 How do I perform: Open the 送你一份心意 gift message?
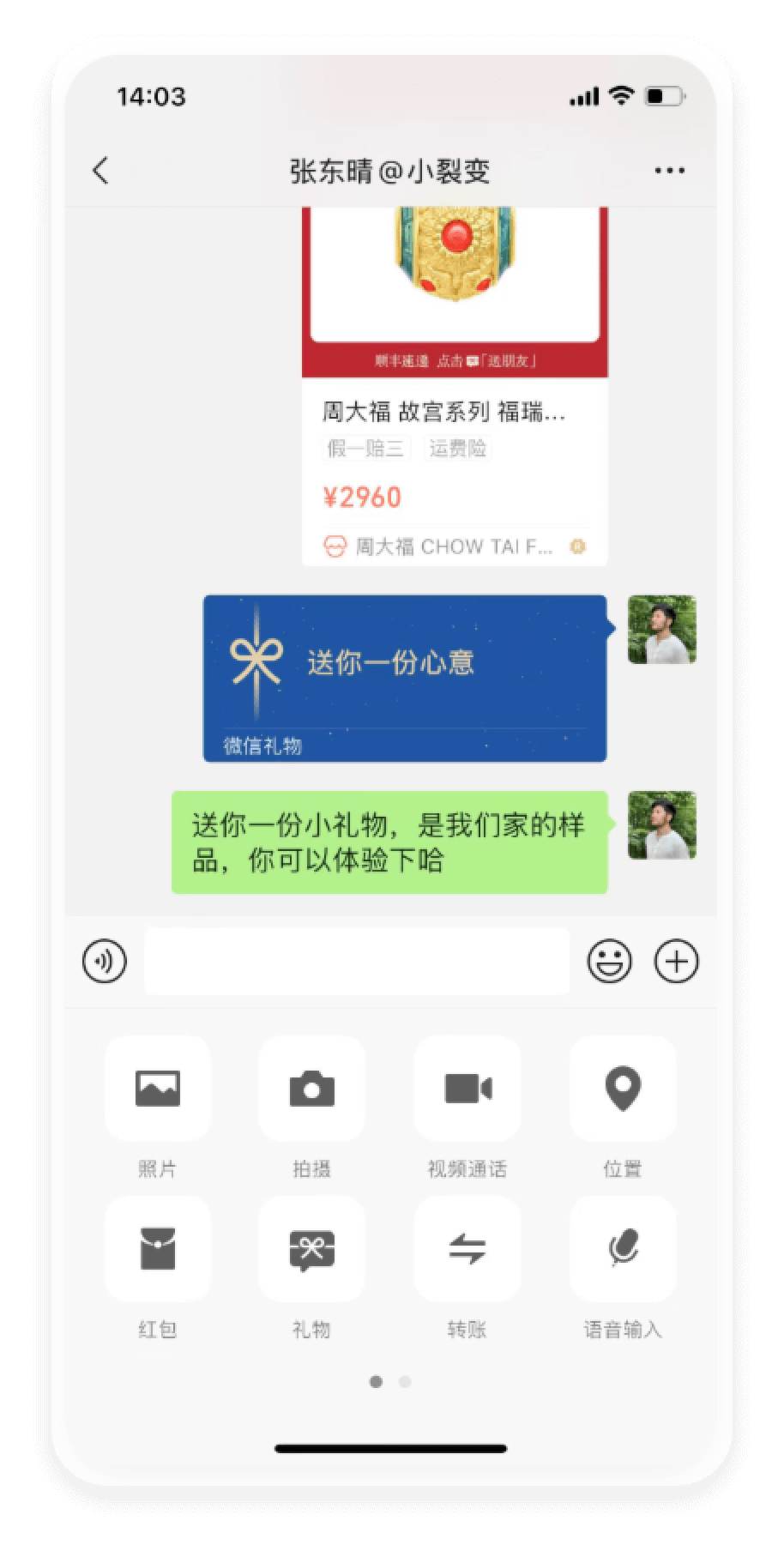click(405, 678)
